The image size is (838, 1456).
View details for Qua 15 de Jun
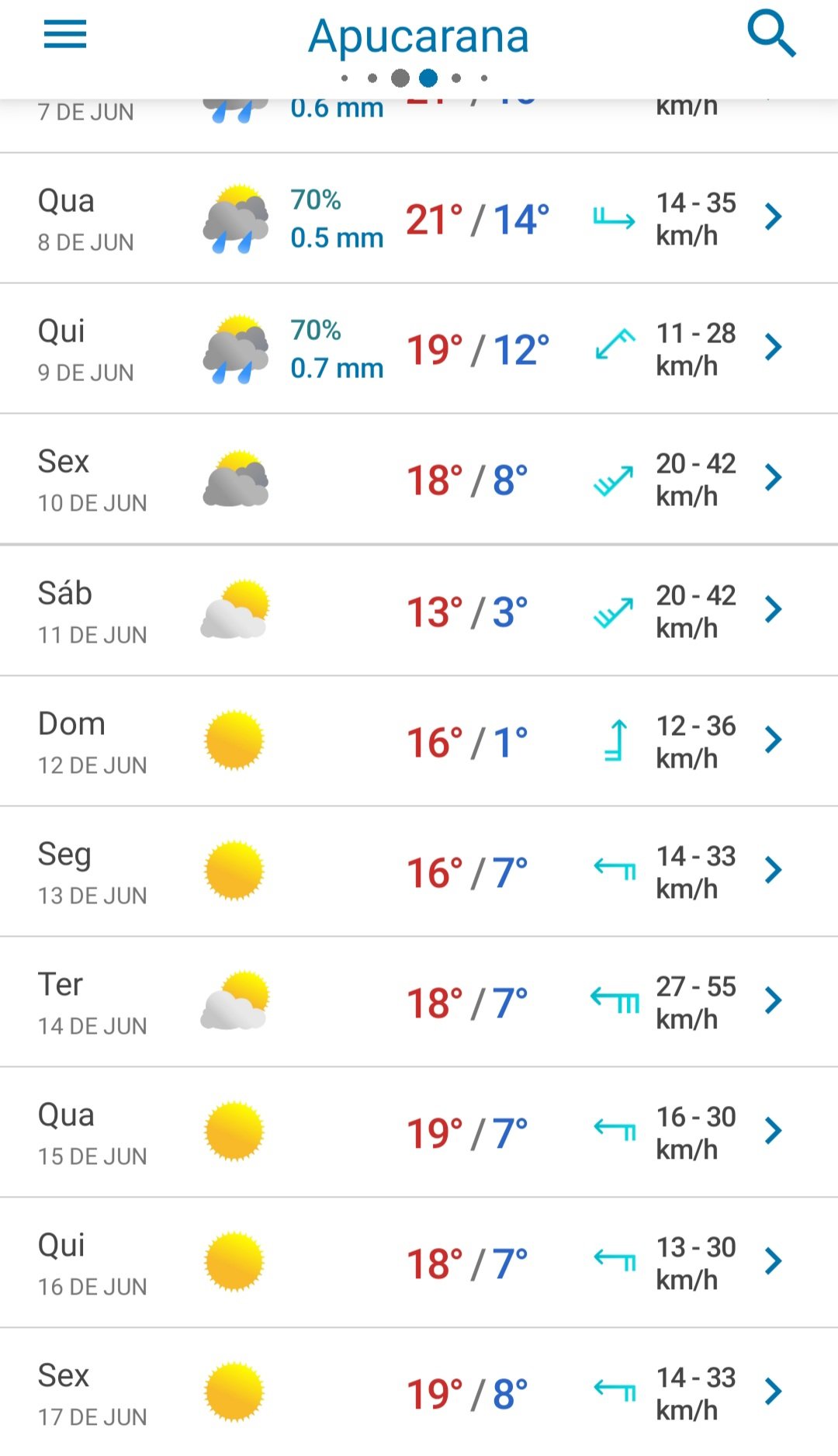(x=419, y=1132)
